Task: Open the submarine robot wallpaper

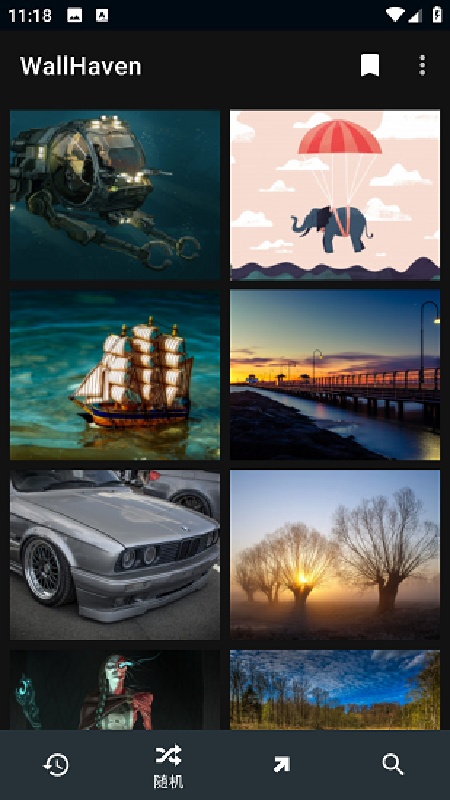Action: (x=115, y=195)
